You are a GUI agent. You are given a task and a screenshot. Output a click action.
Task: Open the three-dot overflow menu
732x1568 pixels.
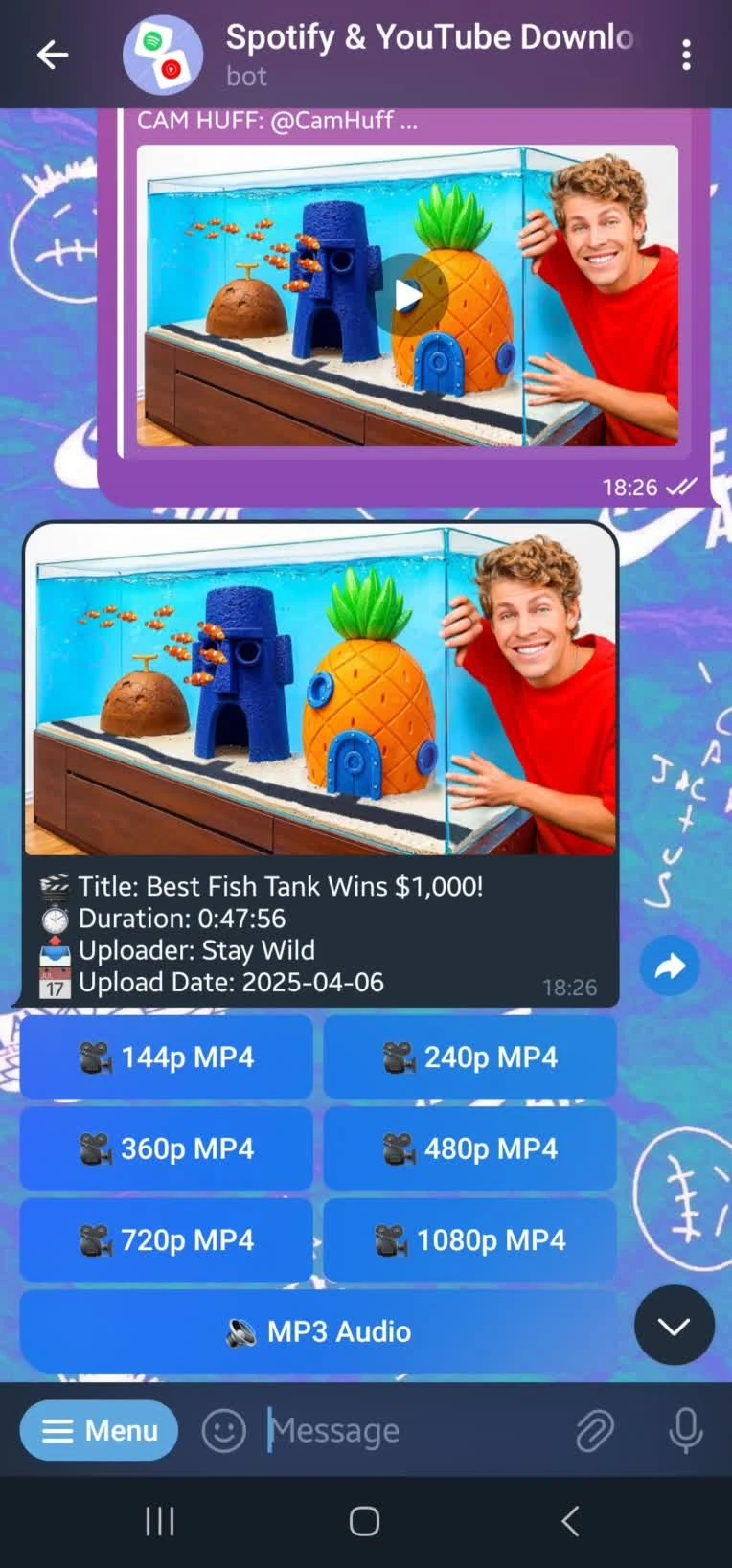pyautogui.click(x=686, y=55)
